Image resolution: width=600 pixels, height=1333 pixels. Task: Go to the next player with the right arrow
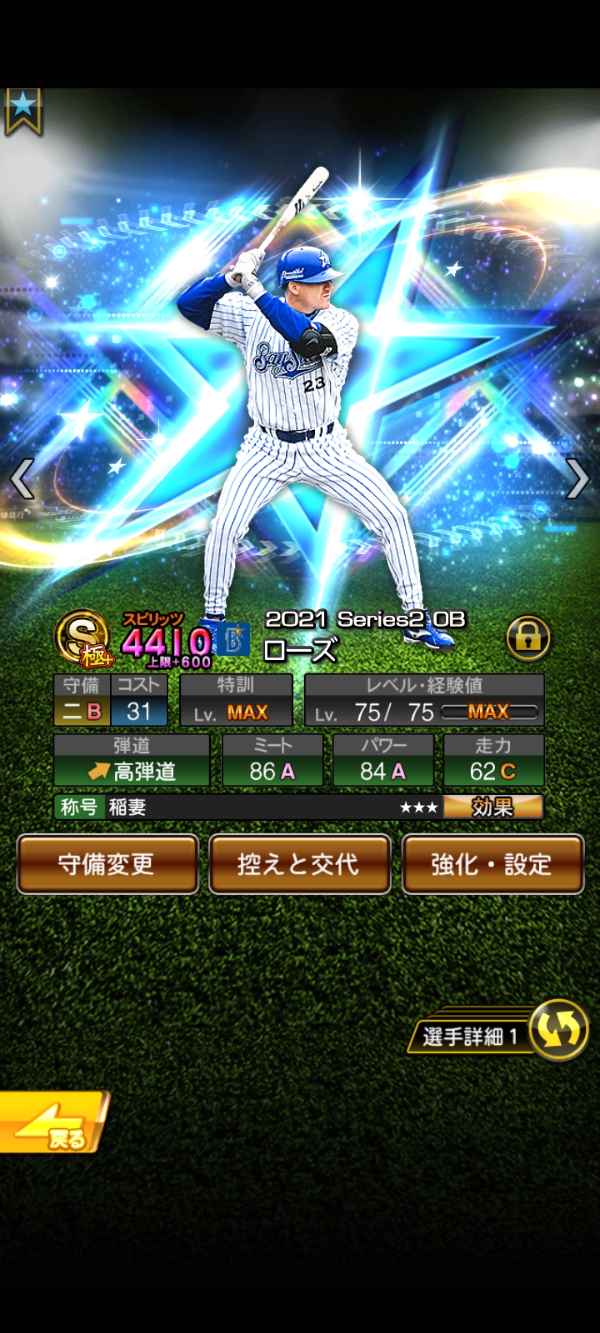(x=577, y=479)
